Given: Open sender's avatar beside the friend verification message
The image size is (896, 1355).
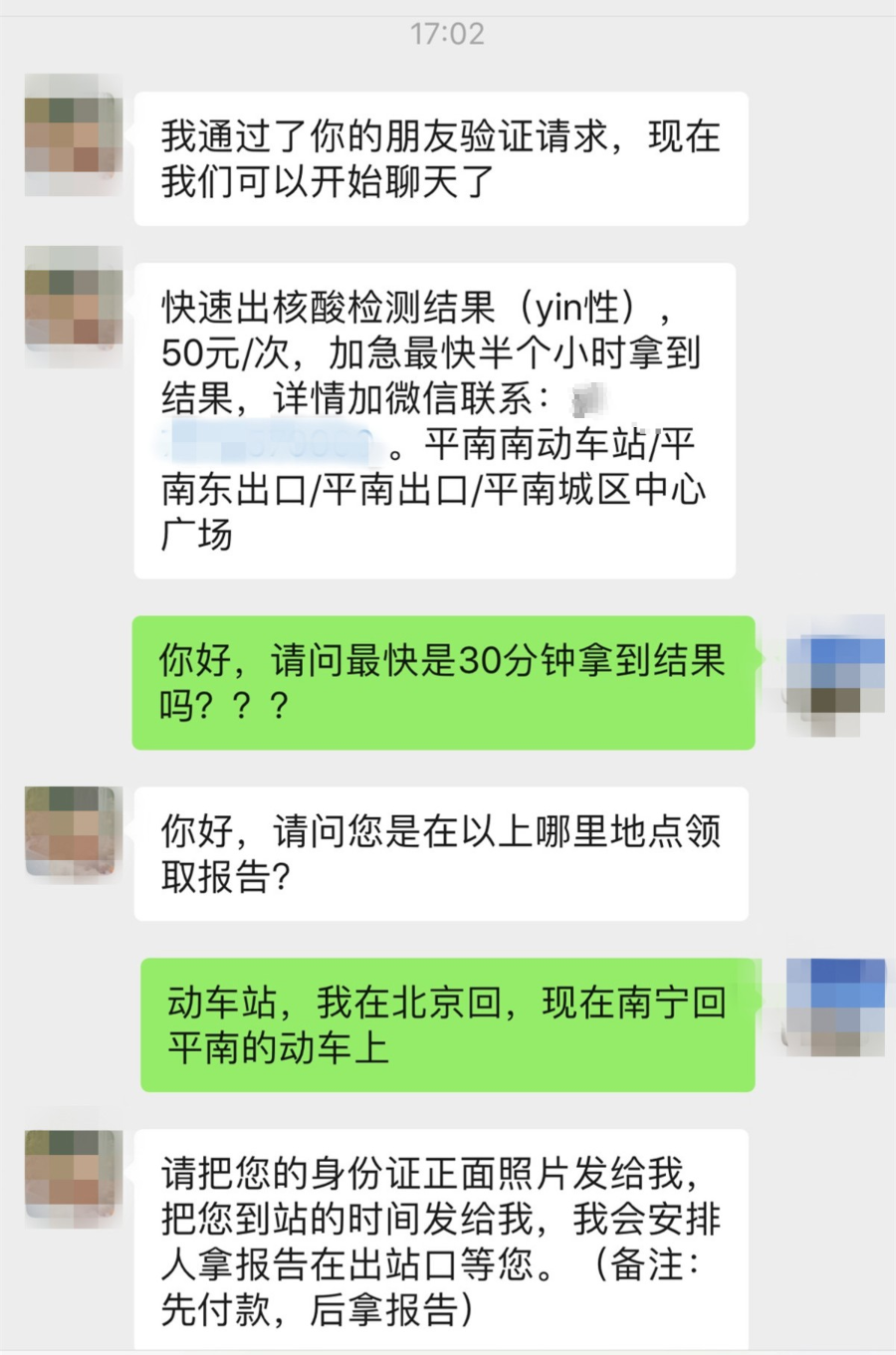Looking at the screenshot, I should tap(73, 134).
